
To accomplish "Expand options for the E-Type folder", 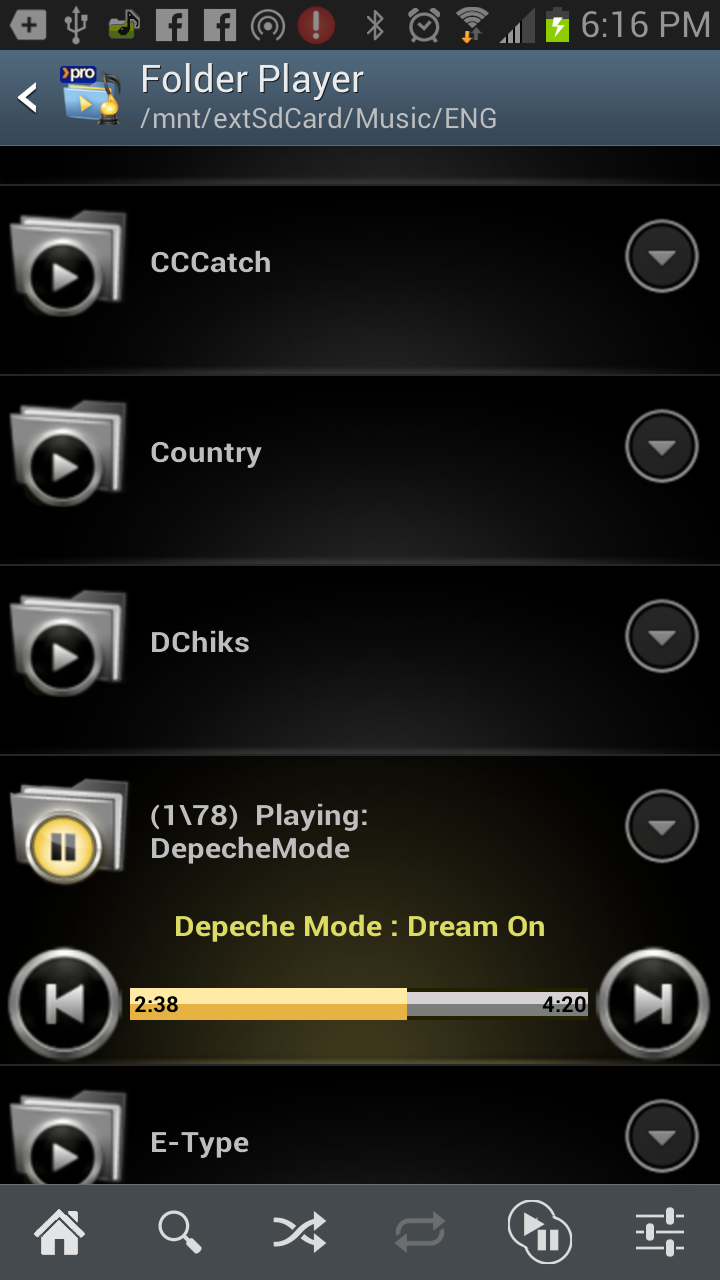I will point(660,1135).
